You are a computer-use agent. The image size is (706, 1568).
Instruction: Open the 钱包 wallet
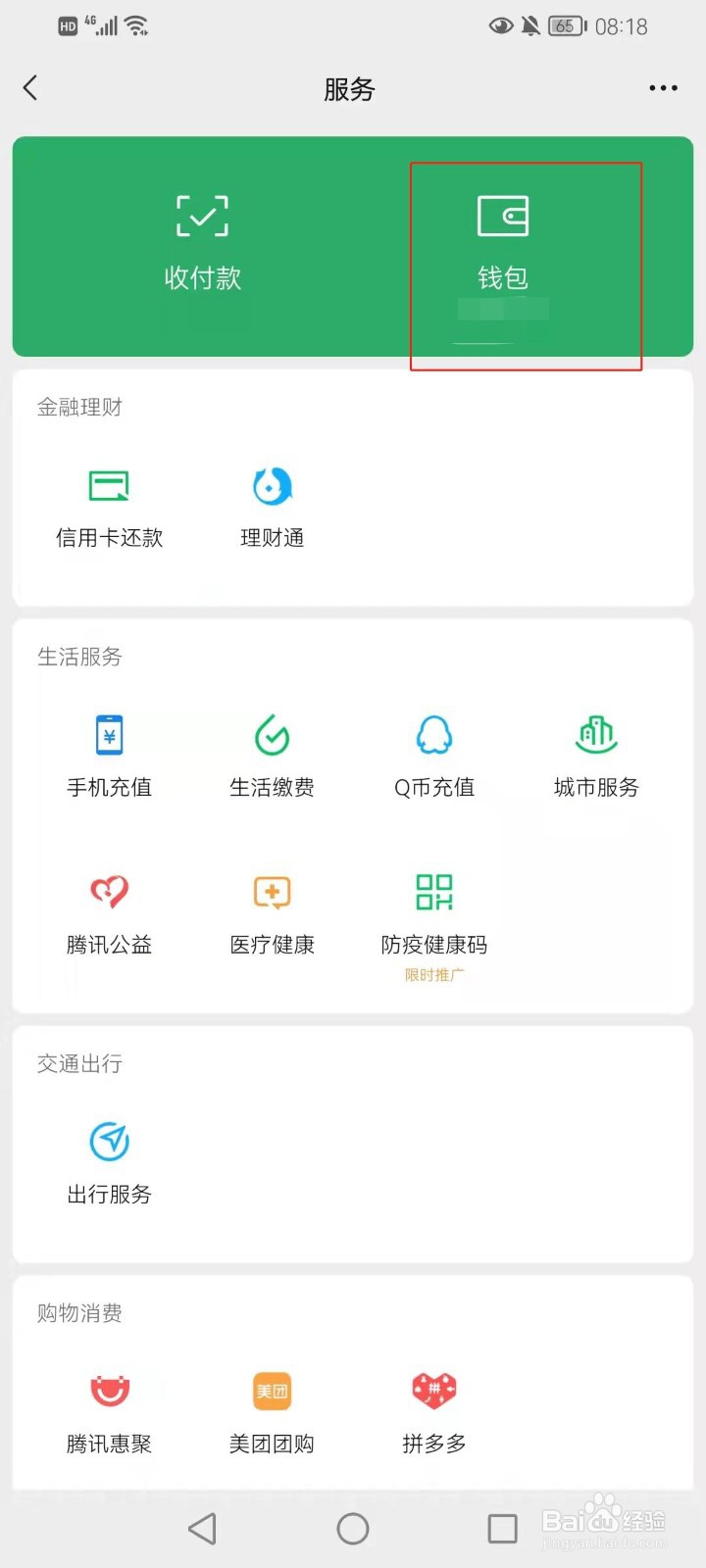pyautogui.click(x=503, y=245)
